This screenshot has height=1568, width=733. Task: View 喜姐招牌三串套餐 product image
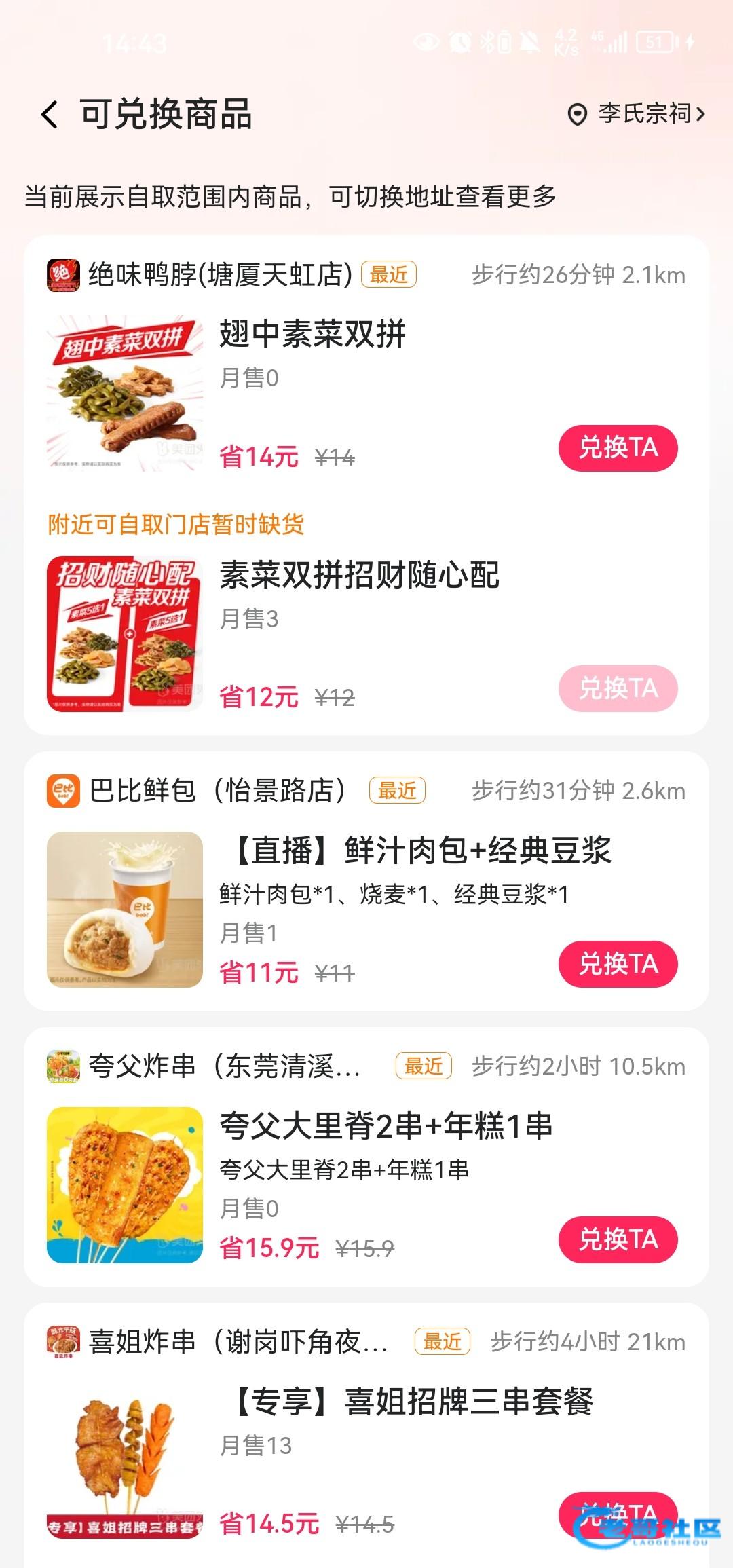point(125,1460)
